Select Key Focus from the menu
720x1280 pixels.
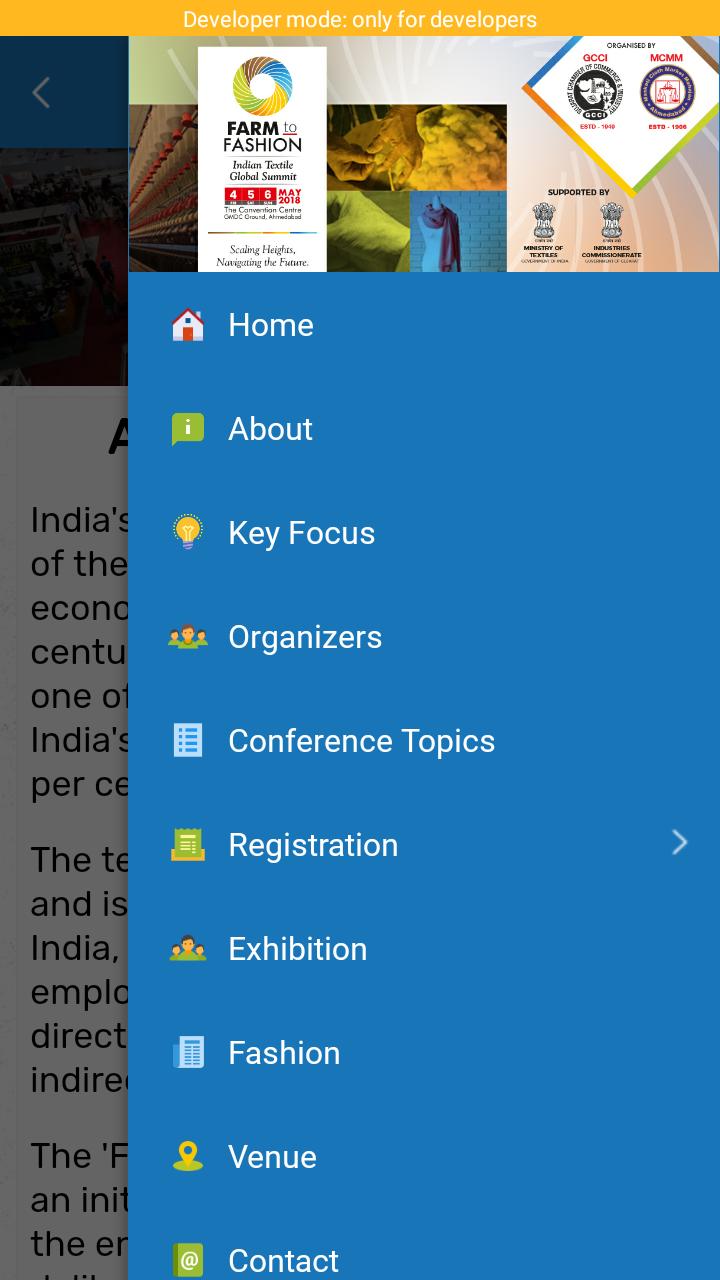(x=300, y=533)
